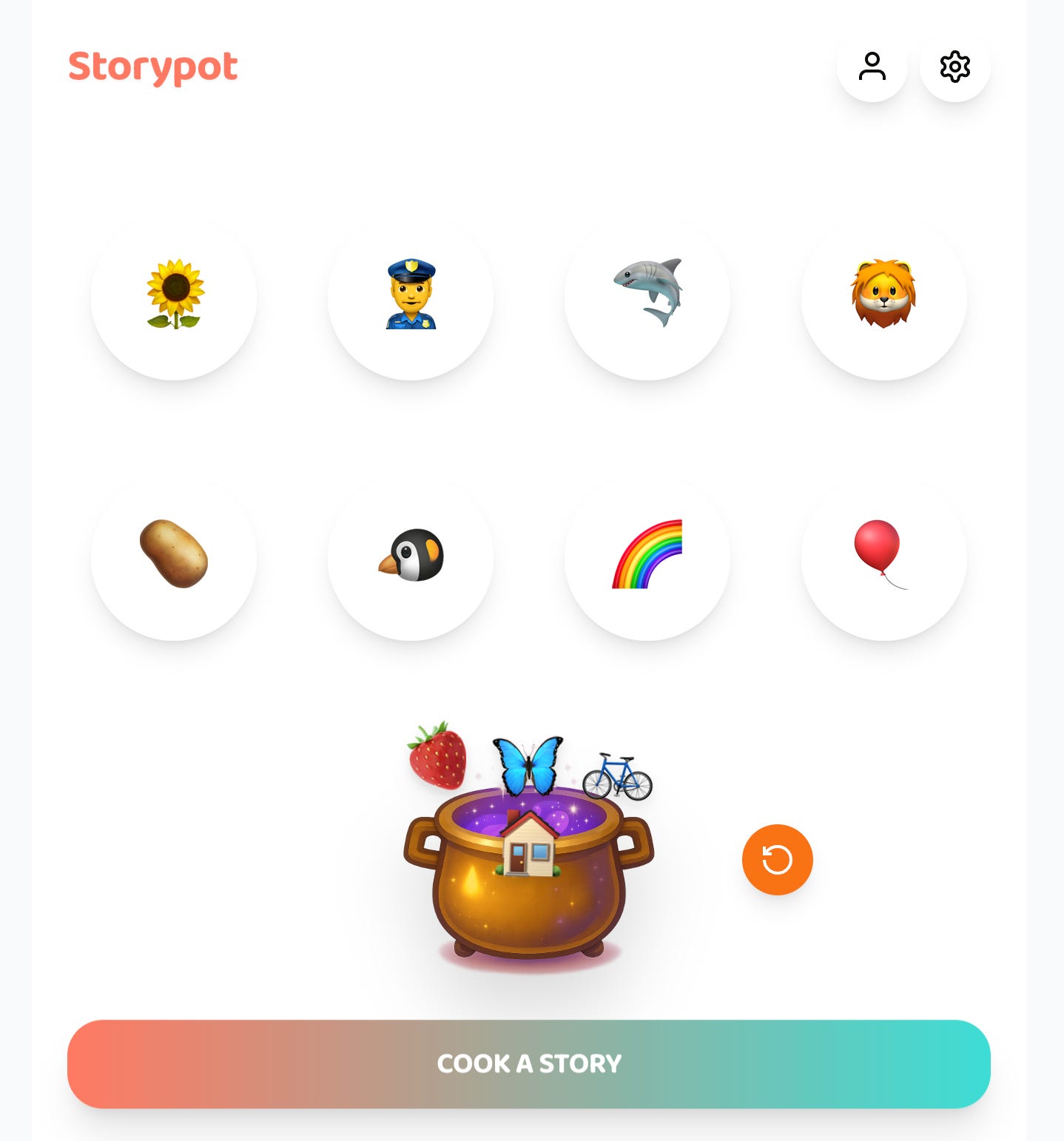Reset the pot with the orange refresh button
Image resolution: width=1064 pixels, height=1141 pixels.
click(x=777, y=860)
